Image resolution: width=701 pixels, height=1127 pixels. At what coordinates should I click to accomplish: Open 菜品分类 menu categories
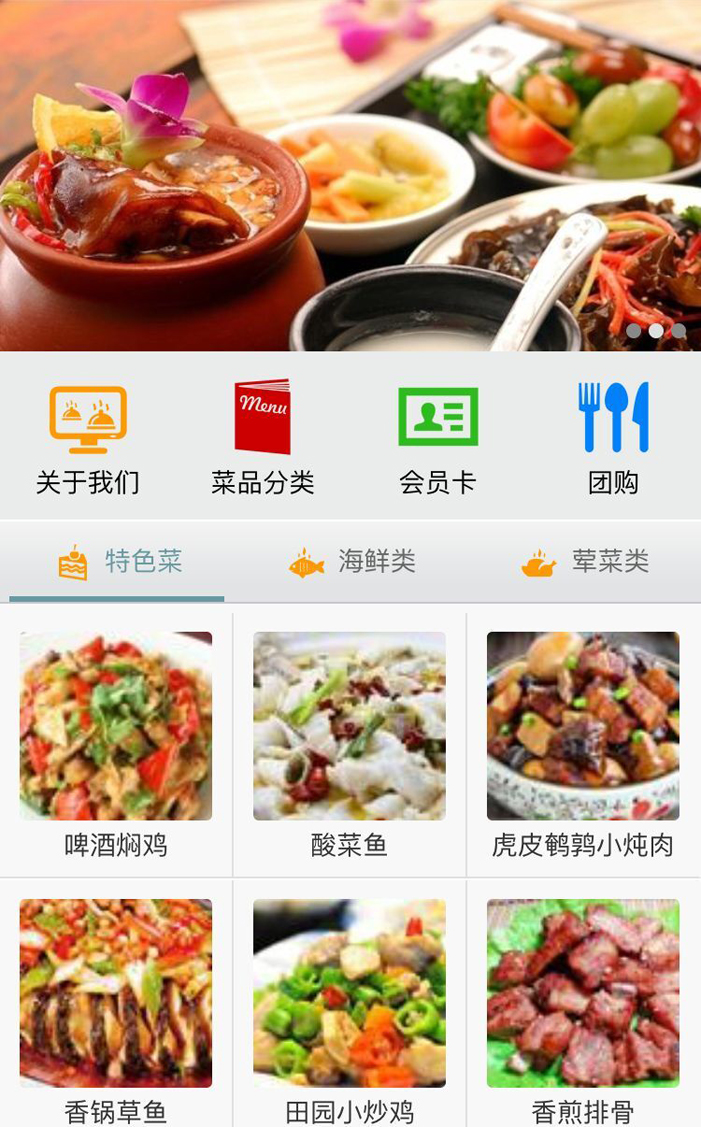click(x=262, y=438)
